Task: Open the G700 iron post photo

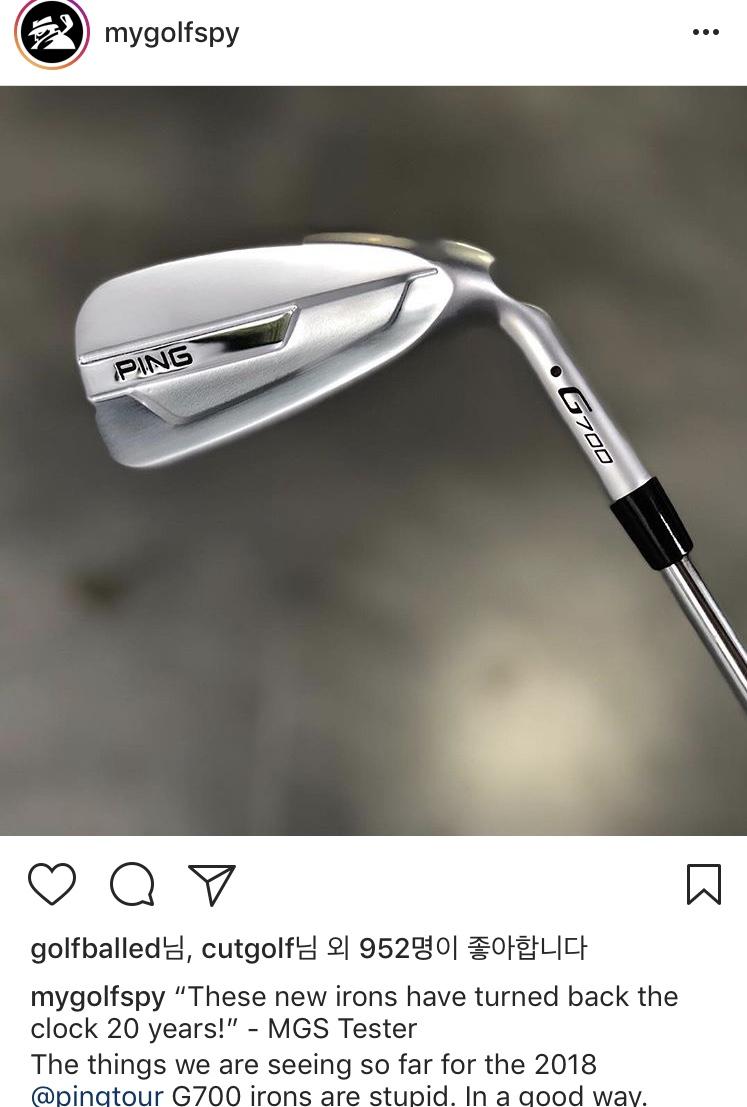Action: click(373, 460)
